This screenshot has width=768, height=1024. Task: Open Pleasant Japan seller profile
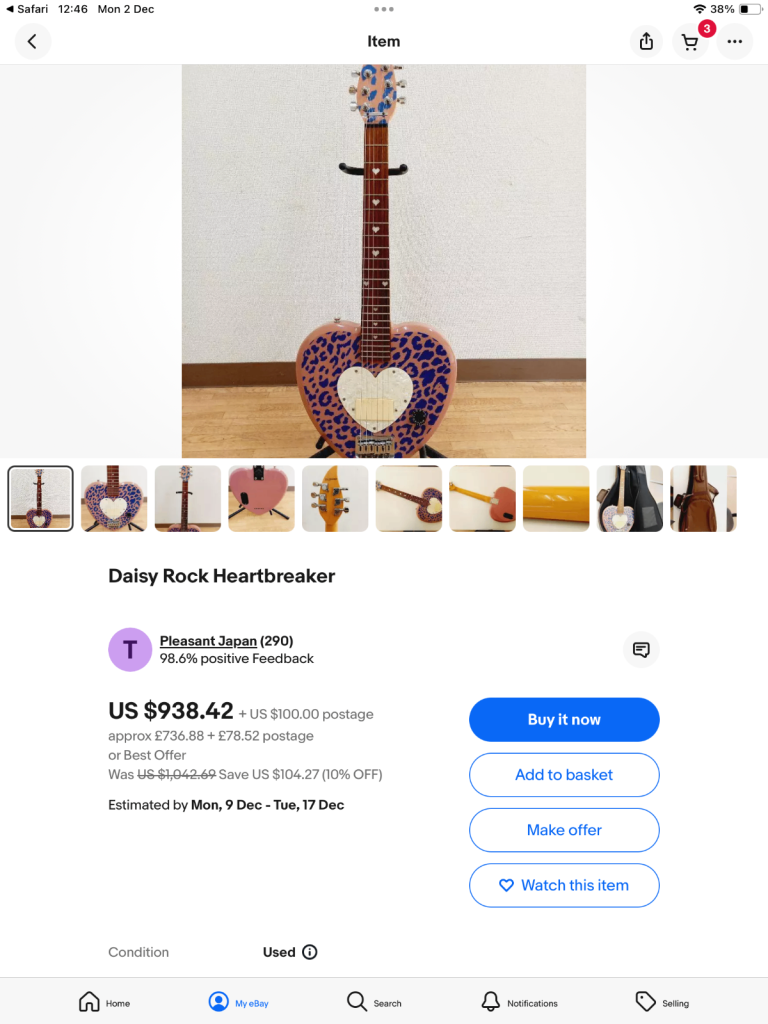click(208, 641)
